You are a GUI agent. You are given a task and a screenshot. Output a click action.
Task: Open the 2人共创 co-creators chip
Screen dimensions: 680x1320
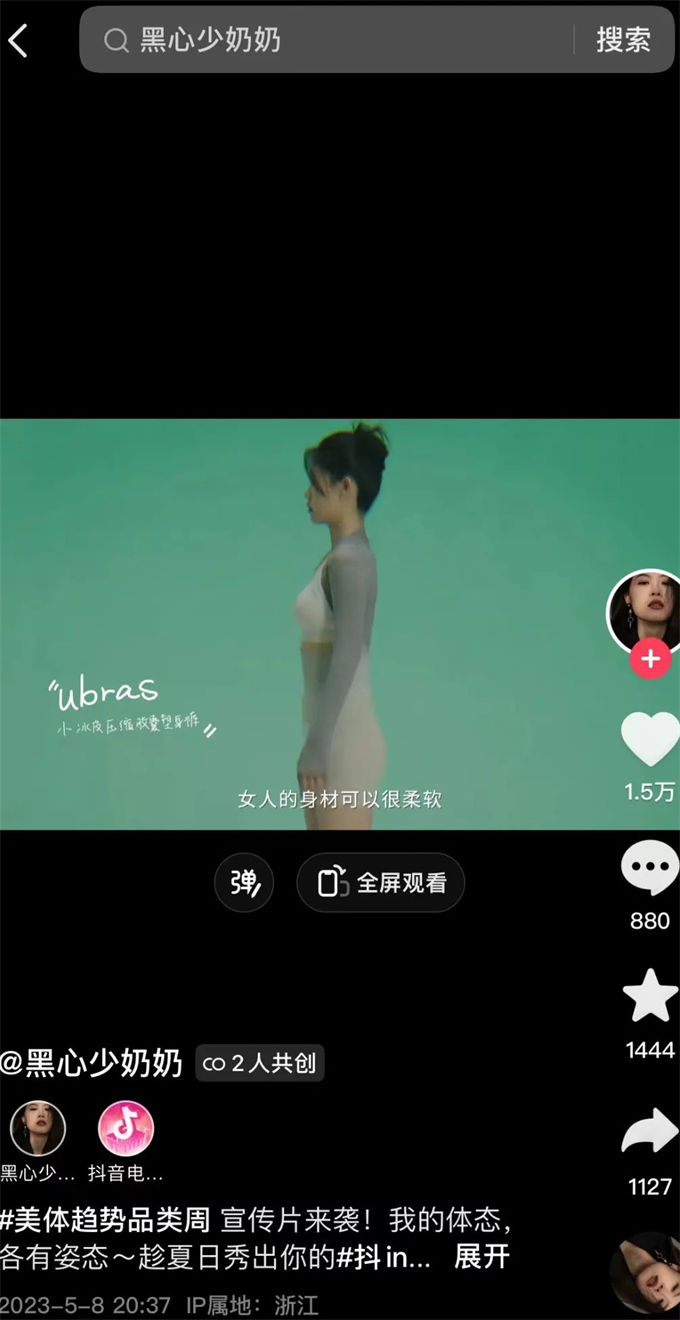[x=259, y=1064]
